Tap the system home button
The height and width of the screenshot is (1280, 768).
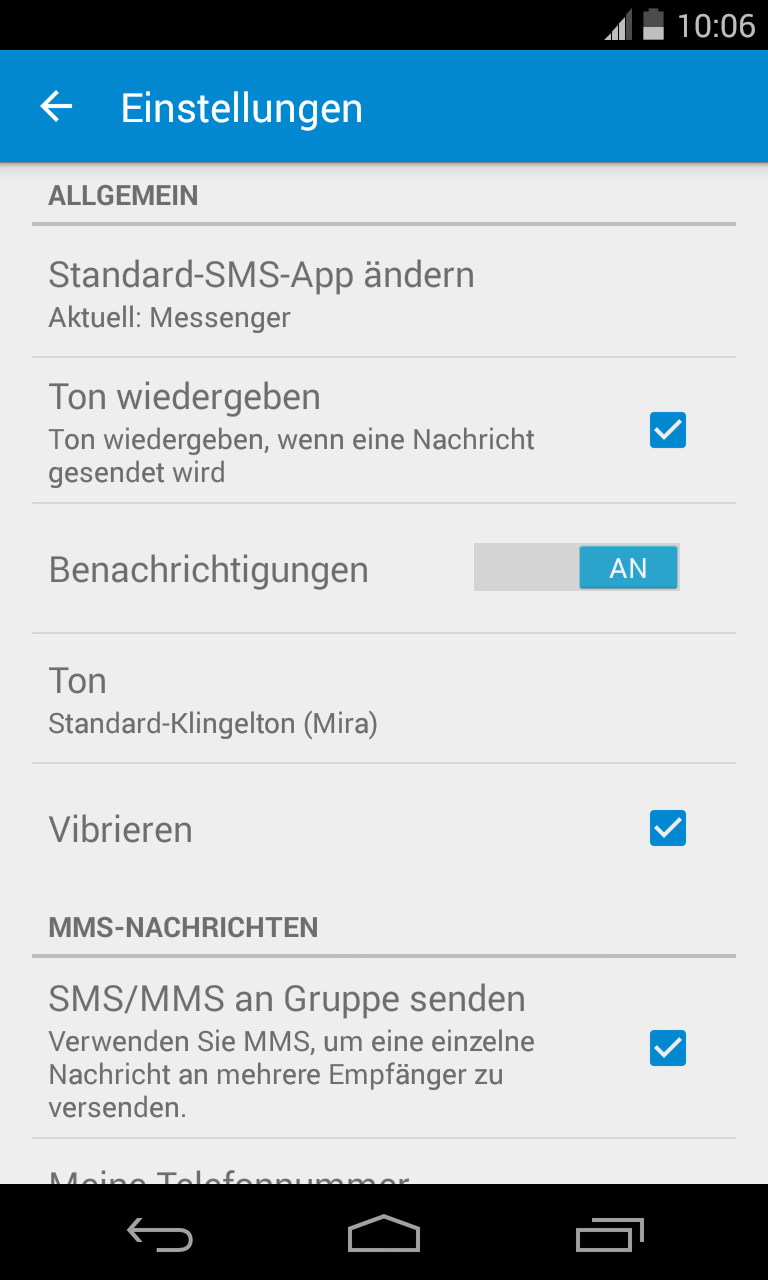(x=384, y=1233)
